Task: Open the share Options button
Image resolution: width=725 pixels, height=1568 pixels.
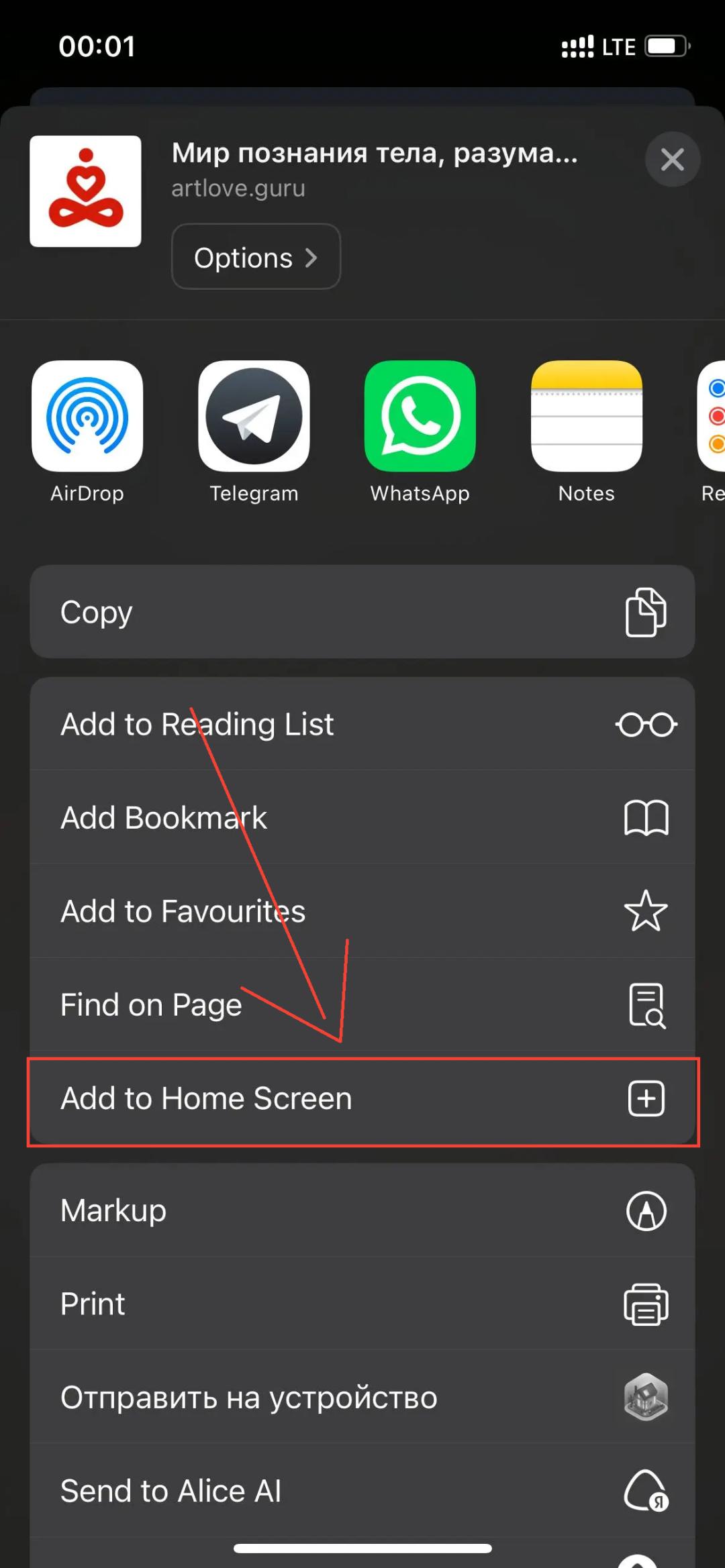Action: tap(256, 257)
